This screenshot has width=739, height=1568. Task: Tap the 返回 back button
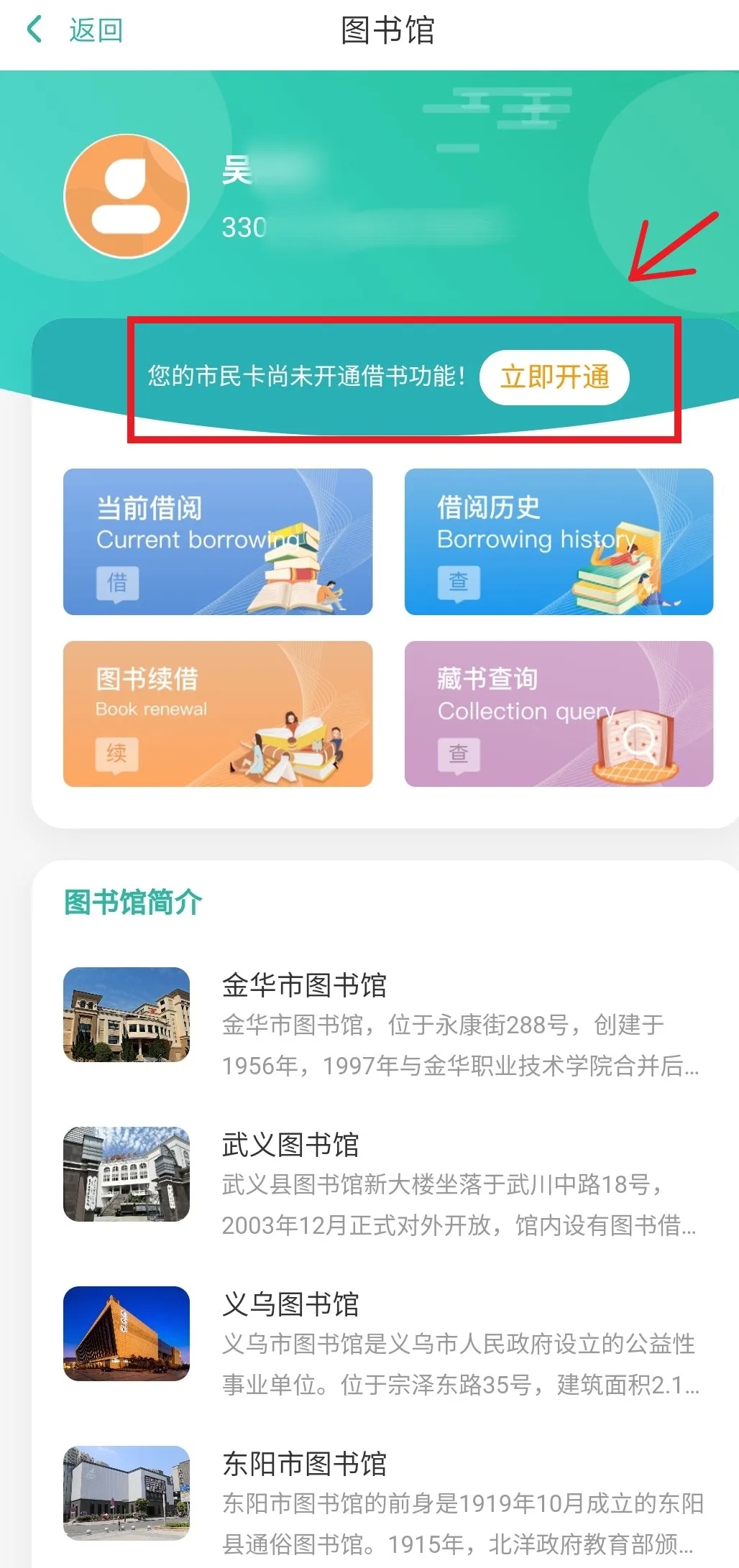(74, 30)
